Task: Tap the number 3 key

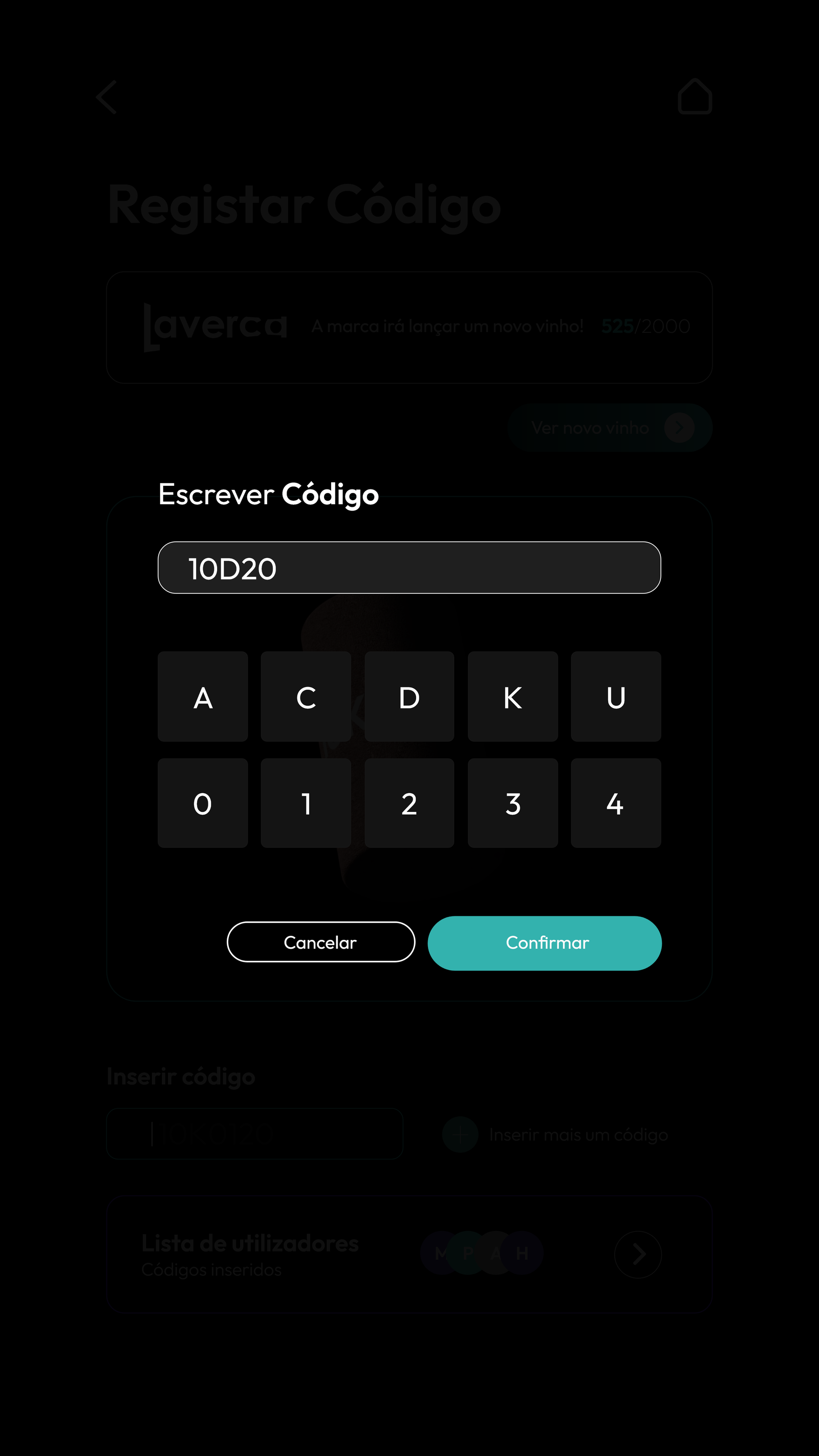Action: (513, 803)
